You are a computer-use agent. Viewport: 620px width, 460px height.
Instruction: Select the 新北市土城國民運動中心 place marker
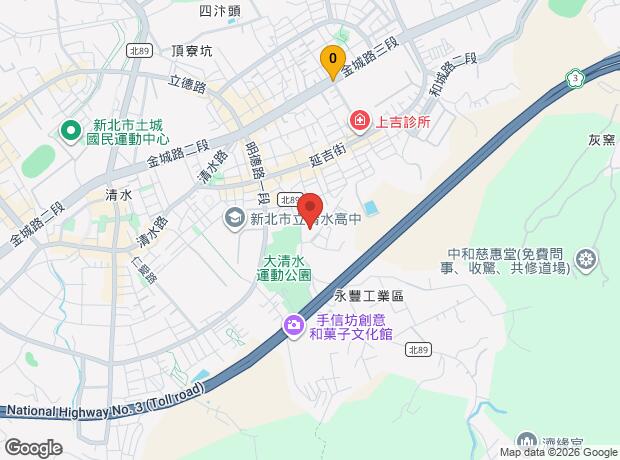(x=72, y=130)
